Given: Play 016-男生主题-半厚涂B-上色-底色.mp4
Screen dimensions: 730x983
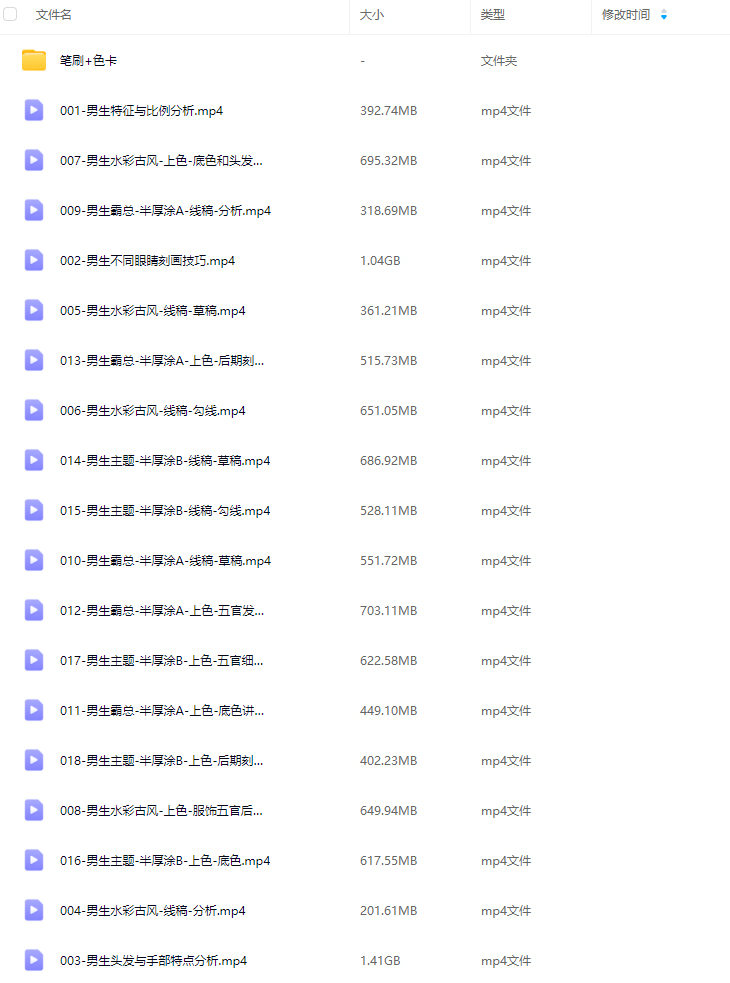Looking at the screenshot, I should pyautogui.click(x=165, y=861).
